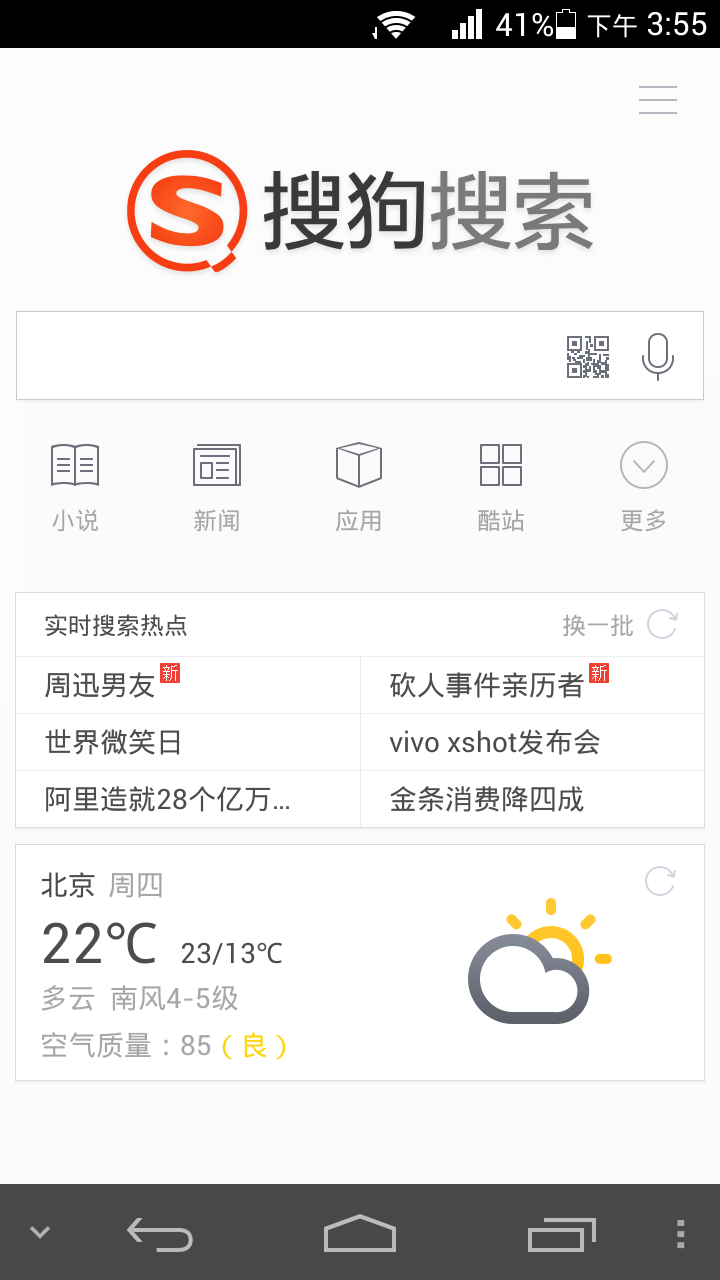Go back using the system back button
This screenshot has width=720, height=1280.
(160, 1233)
